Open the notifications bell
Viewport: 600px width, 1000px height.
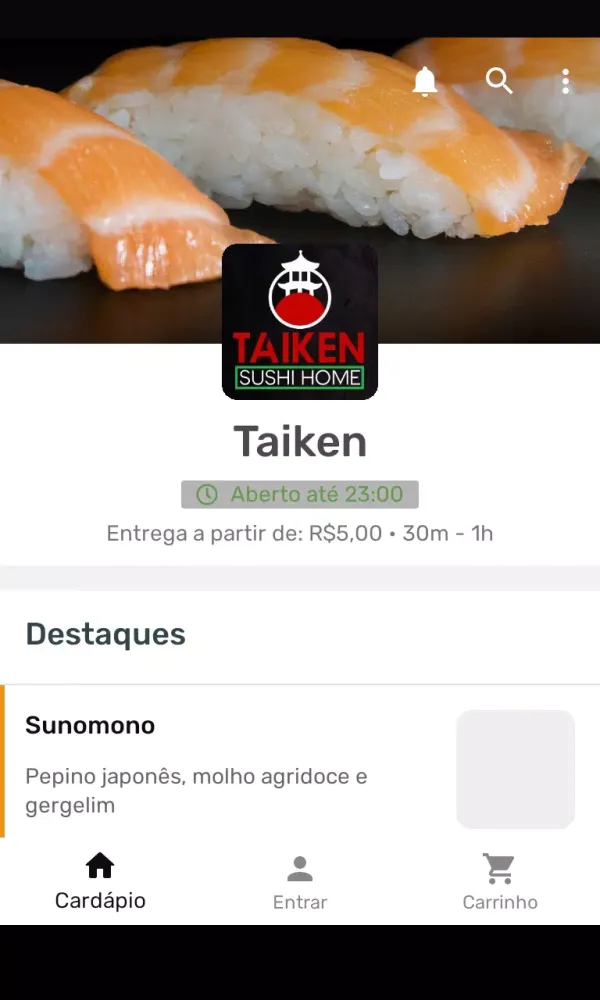(x=425, y=81)
